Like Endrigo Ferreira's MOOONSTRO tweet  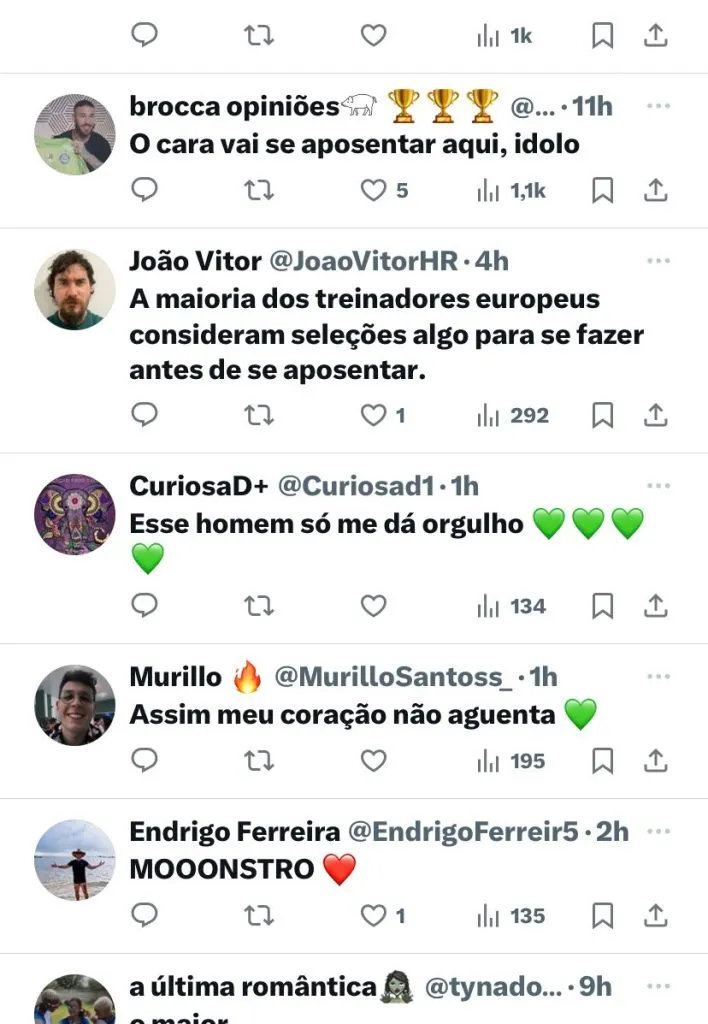tap(373, 916)
